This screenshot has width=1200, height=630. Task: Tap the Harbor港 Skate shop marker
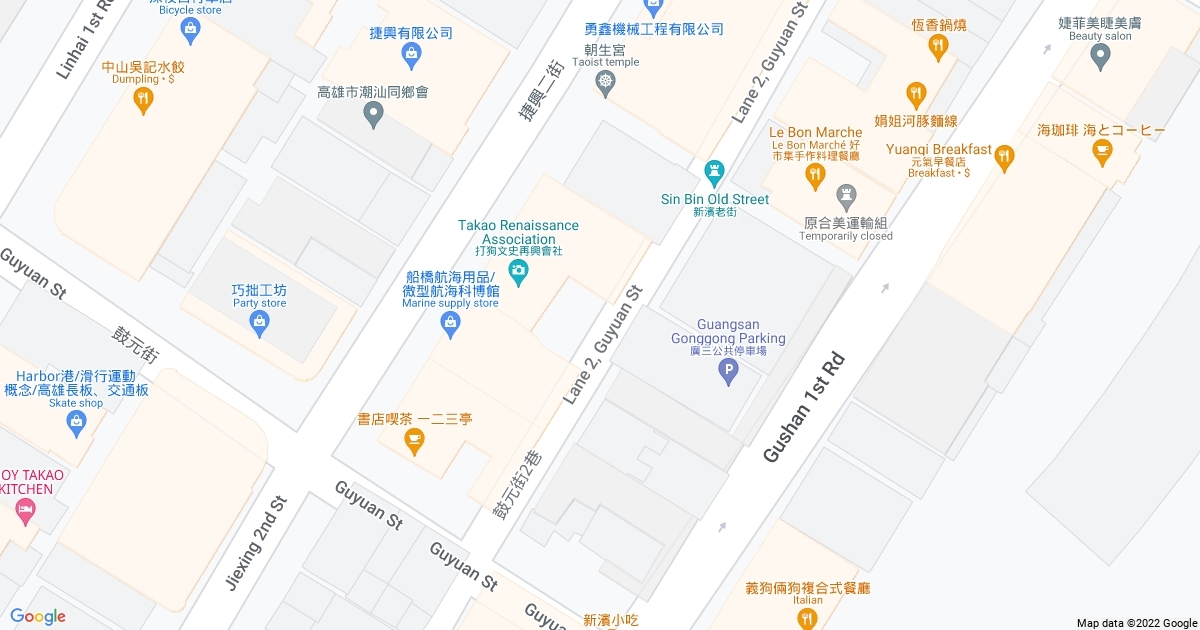[x=77, y=424]
